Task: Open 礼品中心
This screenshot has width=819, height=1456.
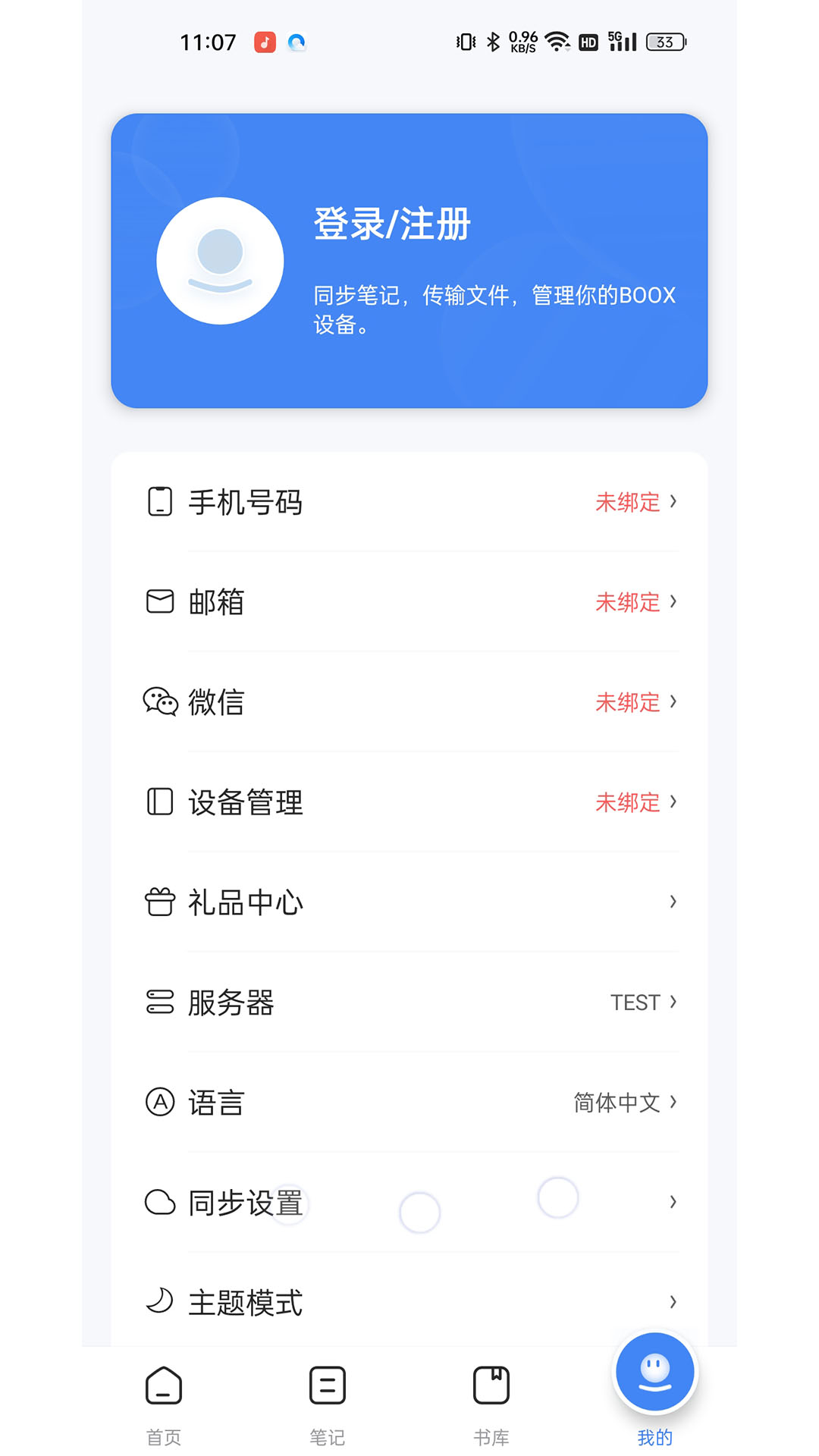Action: pyautogui.click(x=409, y=902)
